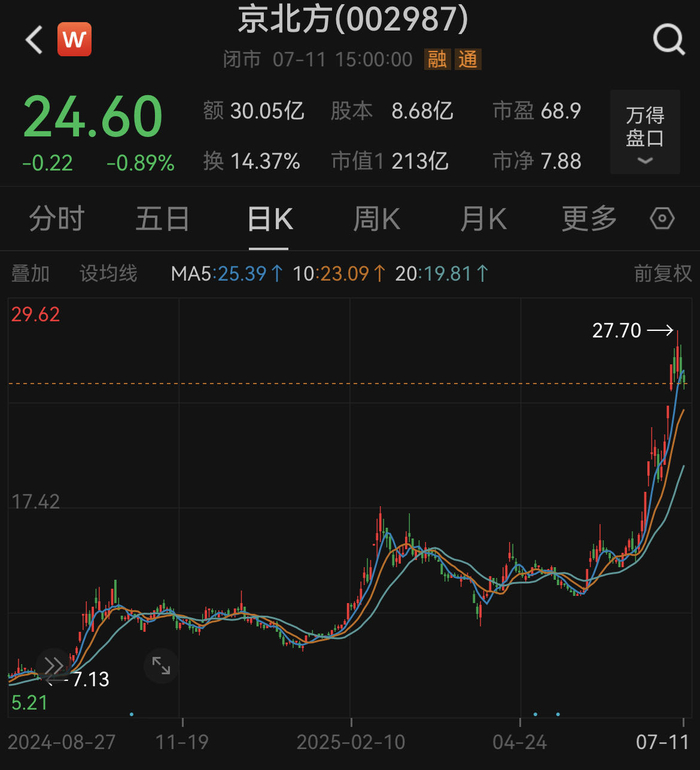Go back using the top-left arrow

point(33,40)
